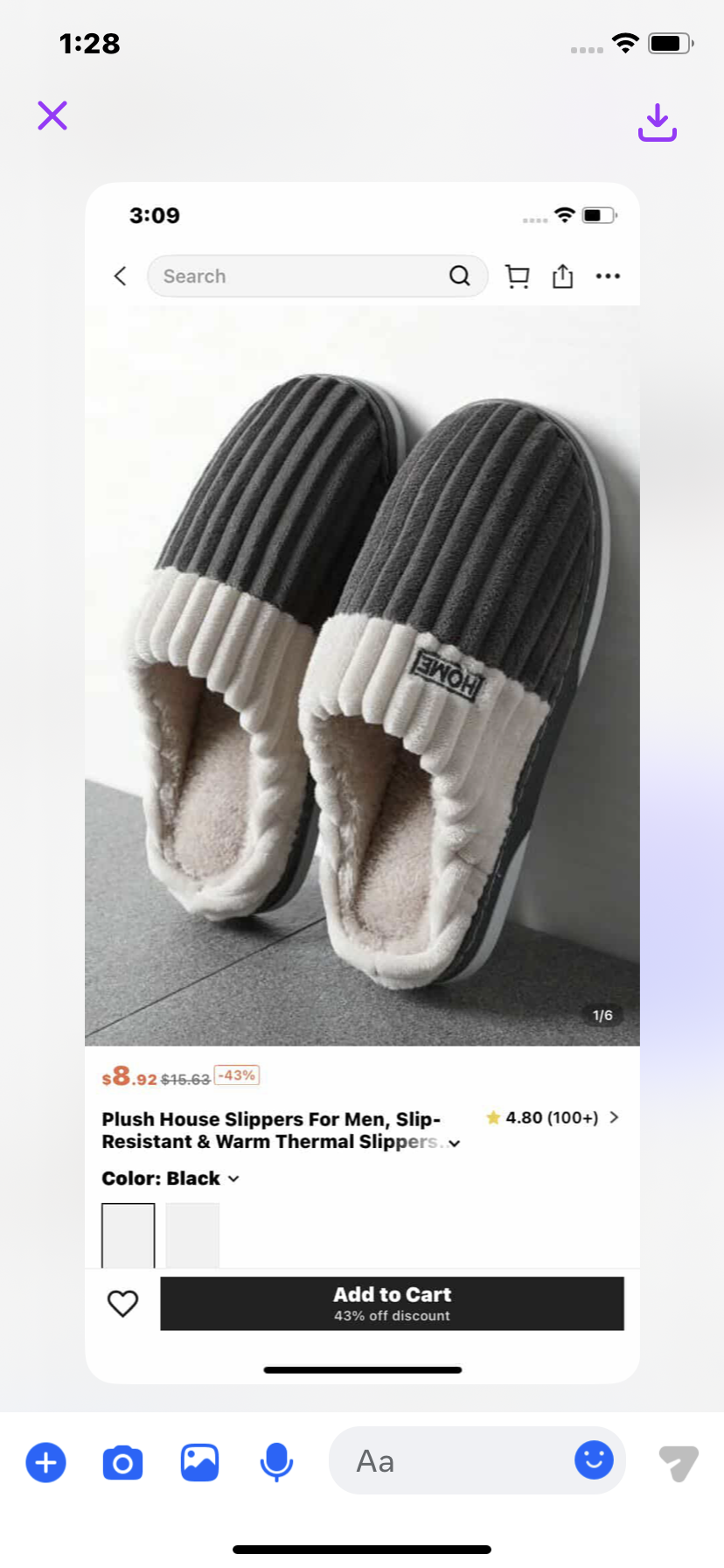Open the emoji picker

point(594,1459)
